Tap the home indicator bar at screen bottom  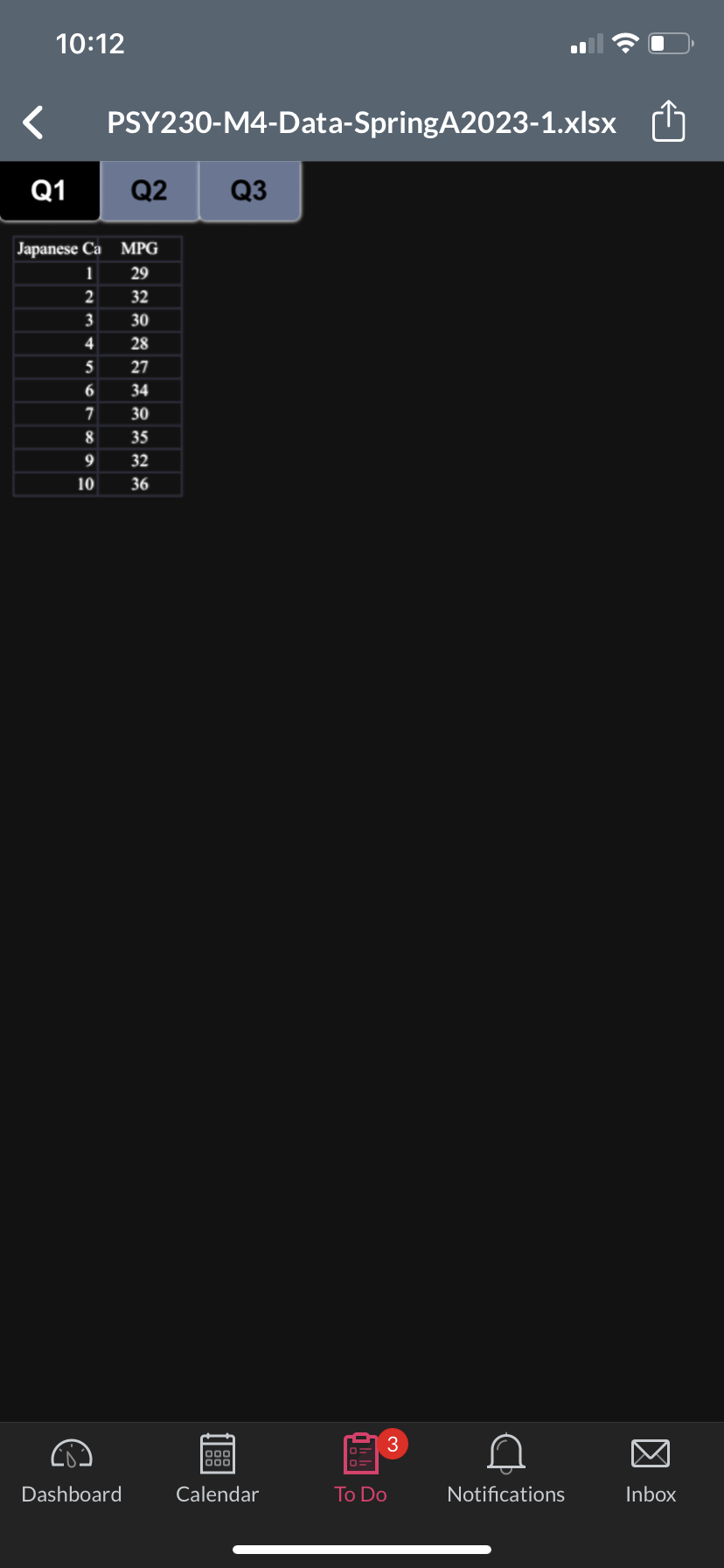pyautogui.click(x=362, y=1549)
